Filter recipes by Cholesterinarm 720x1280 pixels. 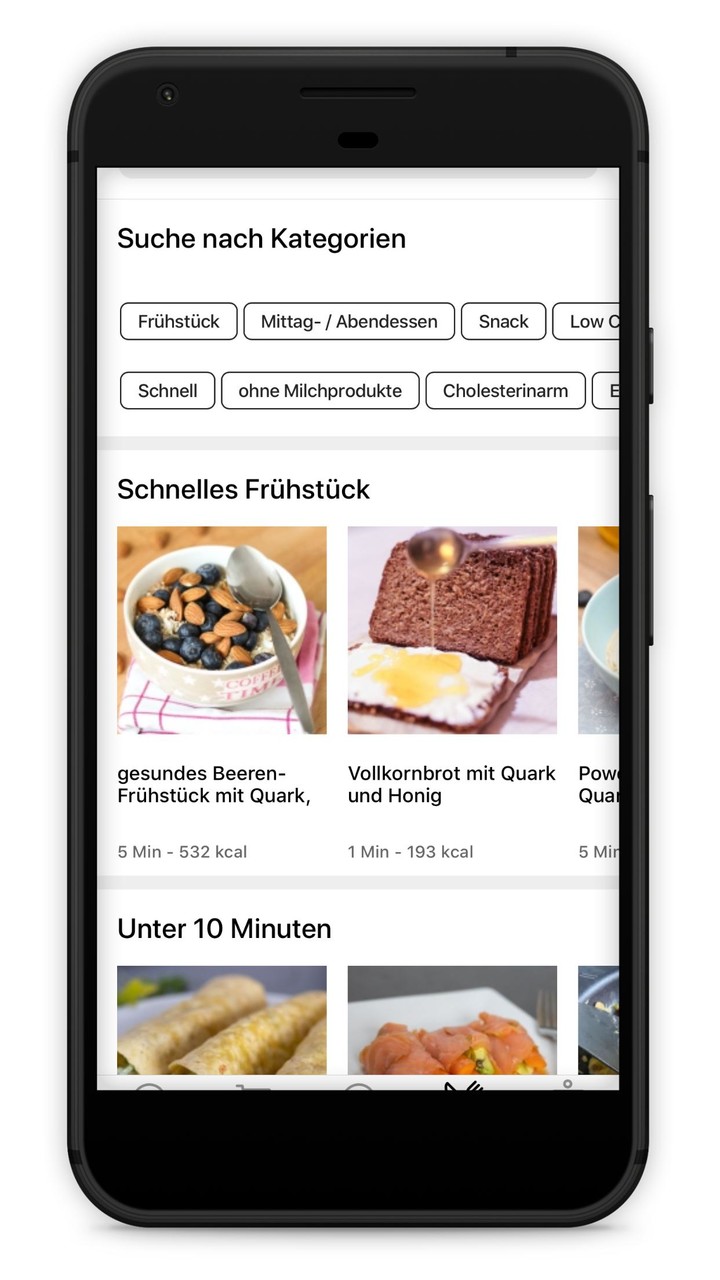(505, 391)
